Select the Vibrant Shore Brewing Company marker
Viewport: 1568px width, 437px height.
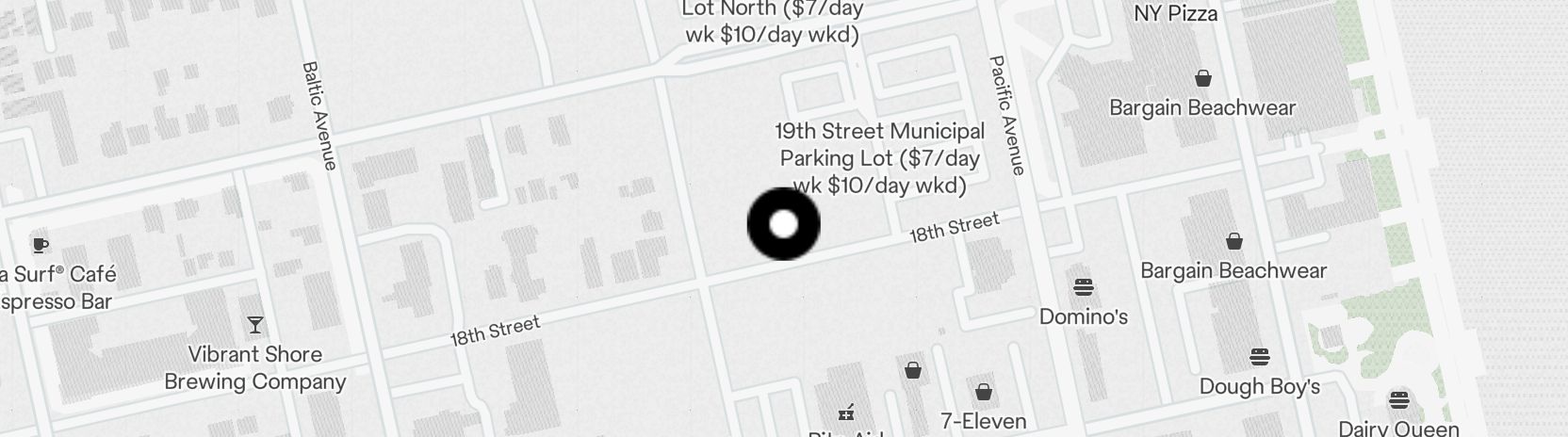click(x=254, y=326)
